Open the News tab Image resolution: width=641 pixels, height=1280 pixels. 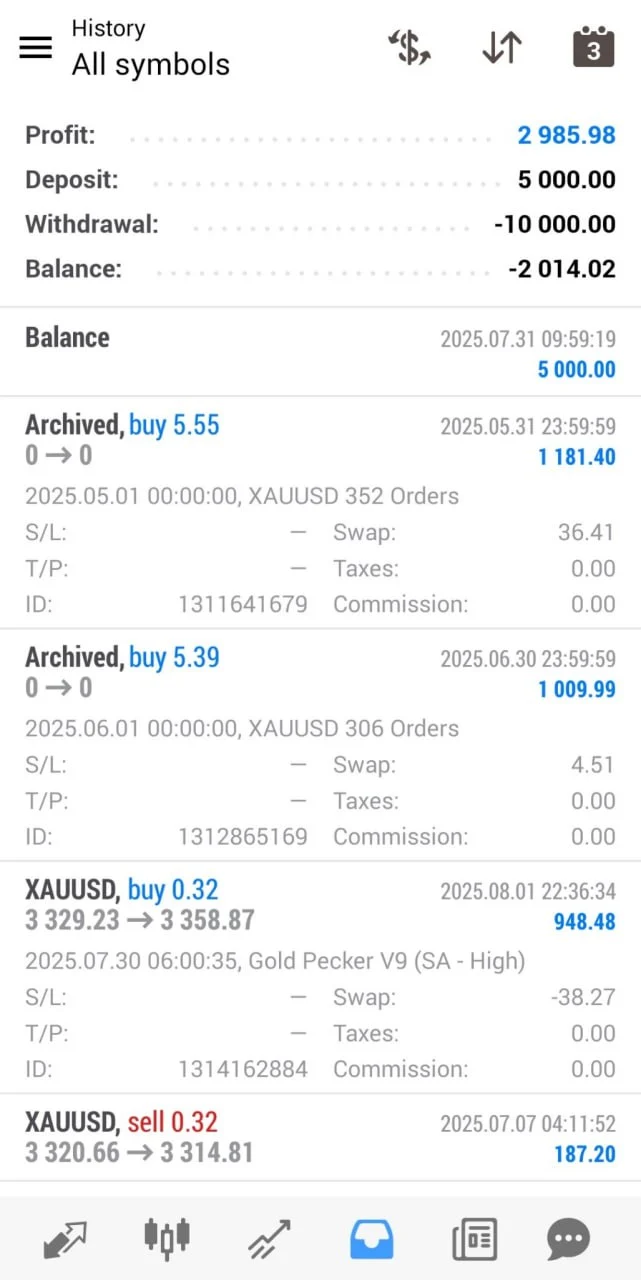click(x=474, y=1240)
